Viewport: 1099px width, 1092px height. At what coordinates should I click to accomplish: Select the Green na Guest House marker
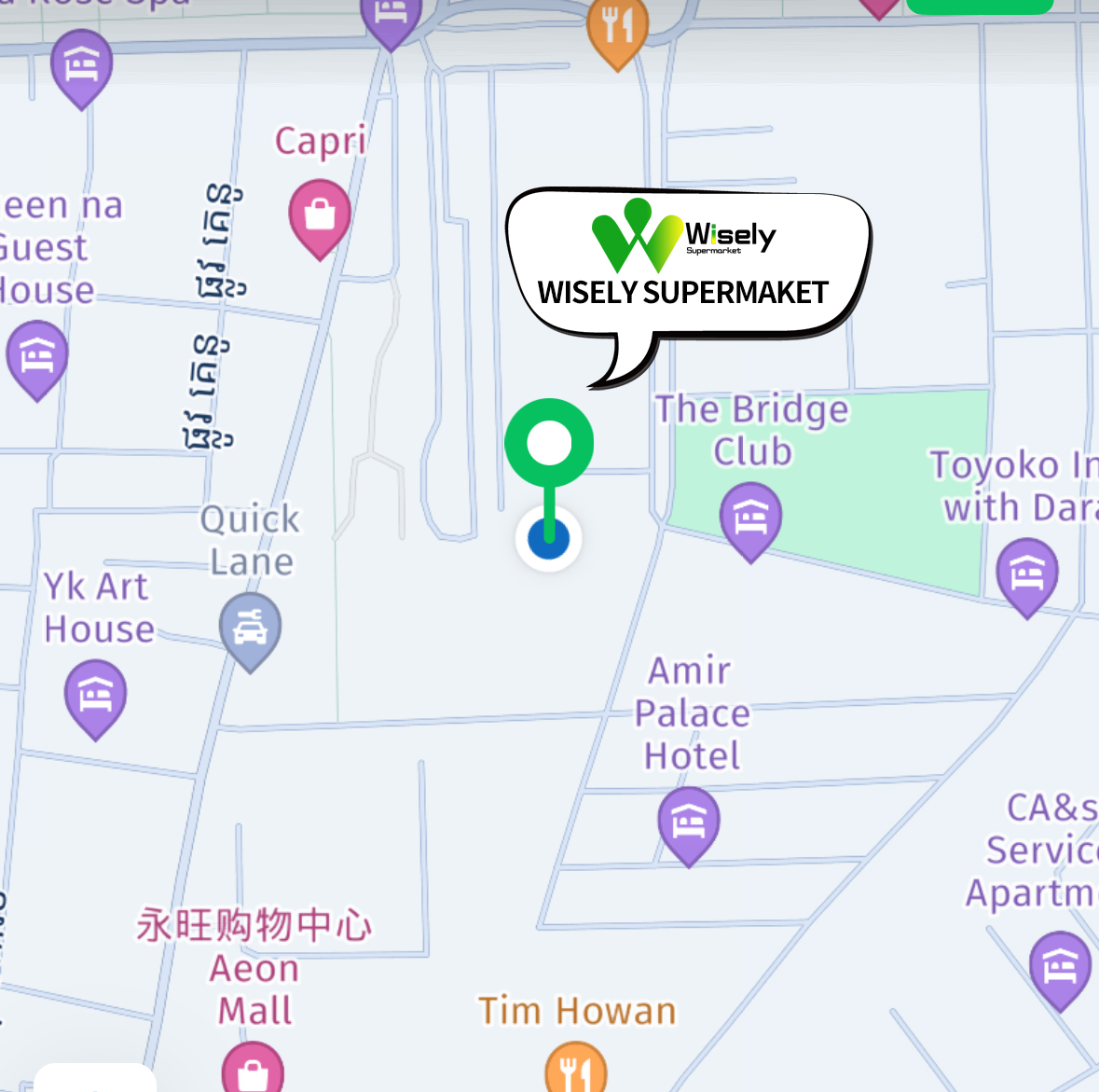(37, 355)
